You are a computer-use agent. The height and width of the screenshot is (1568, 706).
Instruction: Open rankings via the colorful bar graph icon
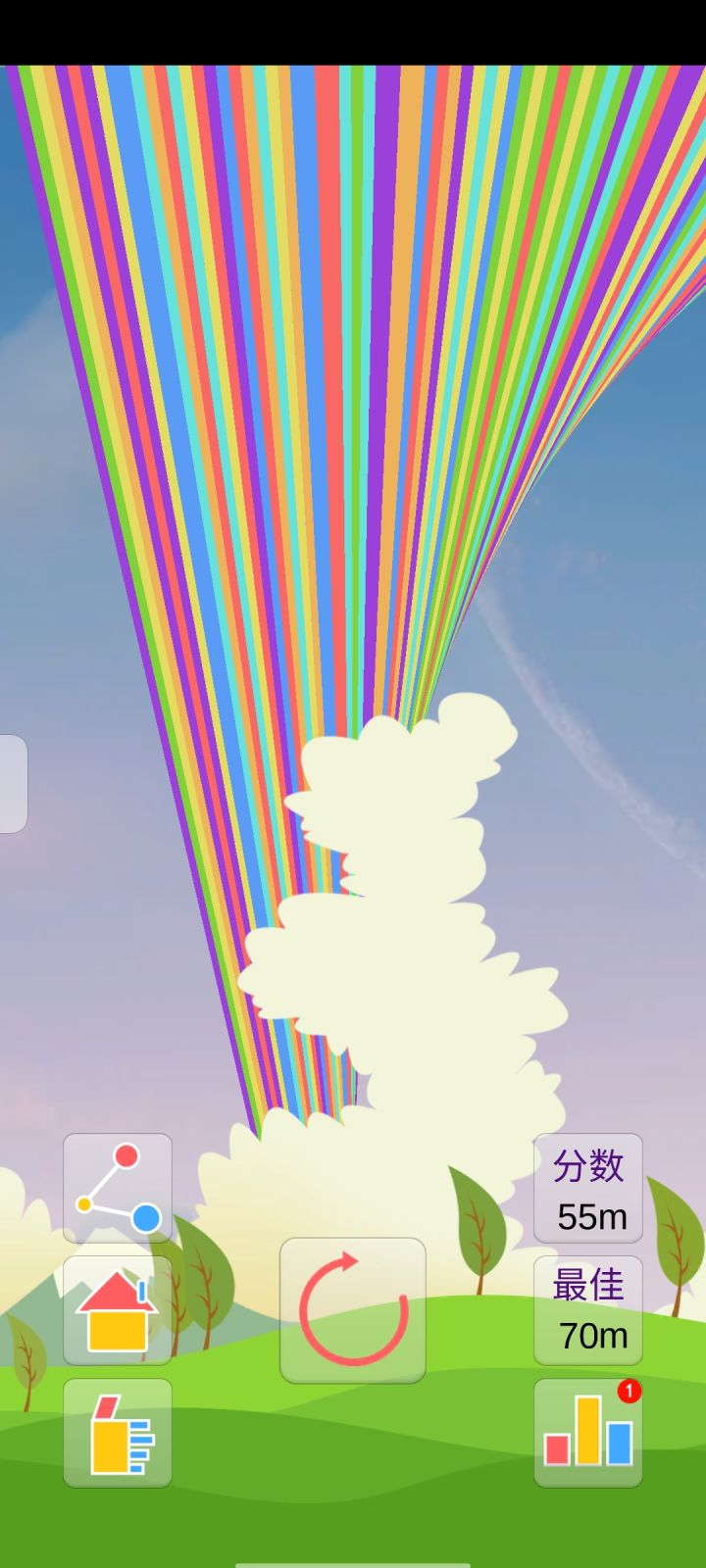click(x=587, y=1433)
